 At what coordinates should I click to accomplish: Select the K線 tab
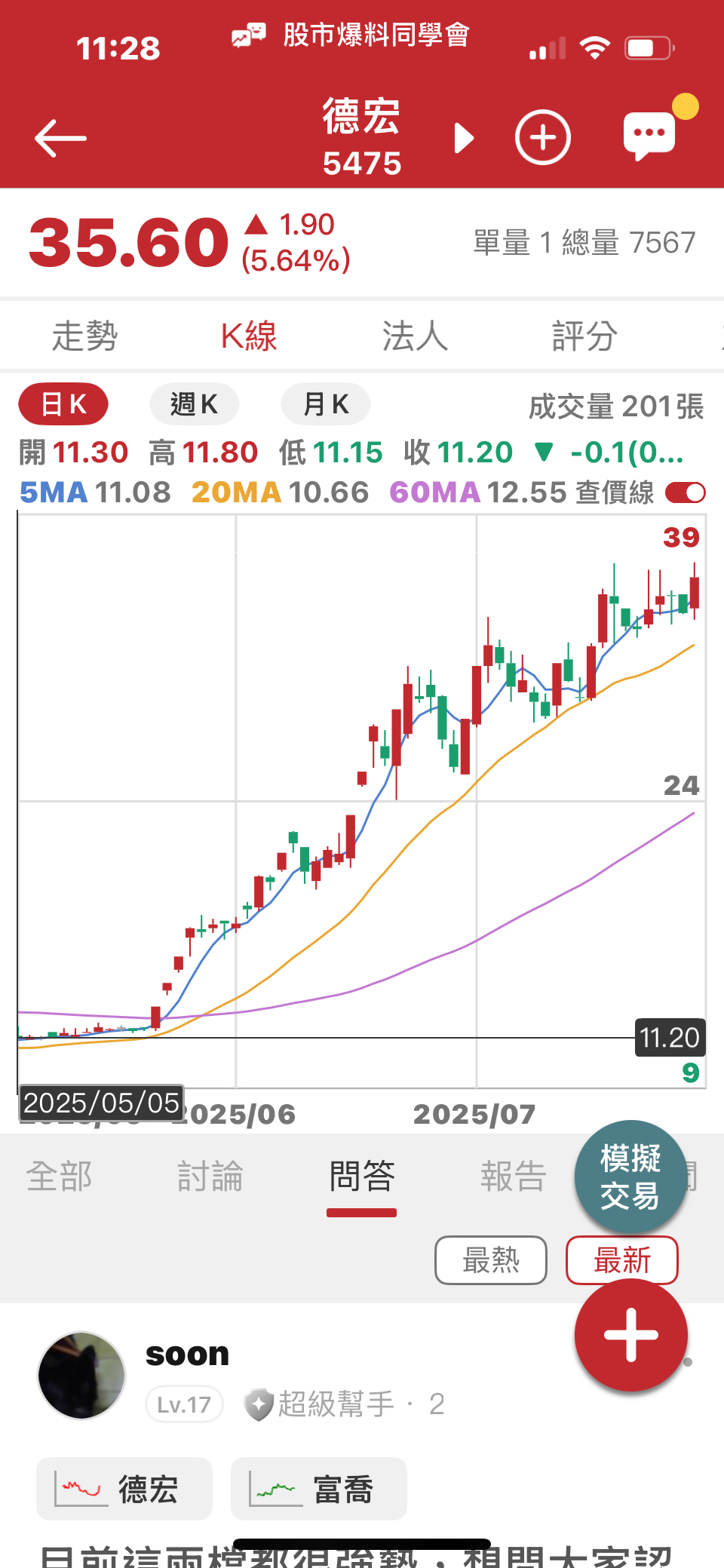pos(249,336)
